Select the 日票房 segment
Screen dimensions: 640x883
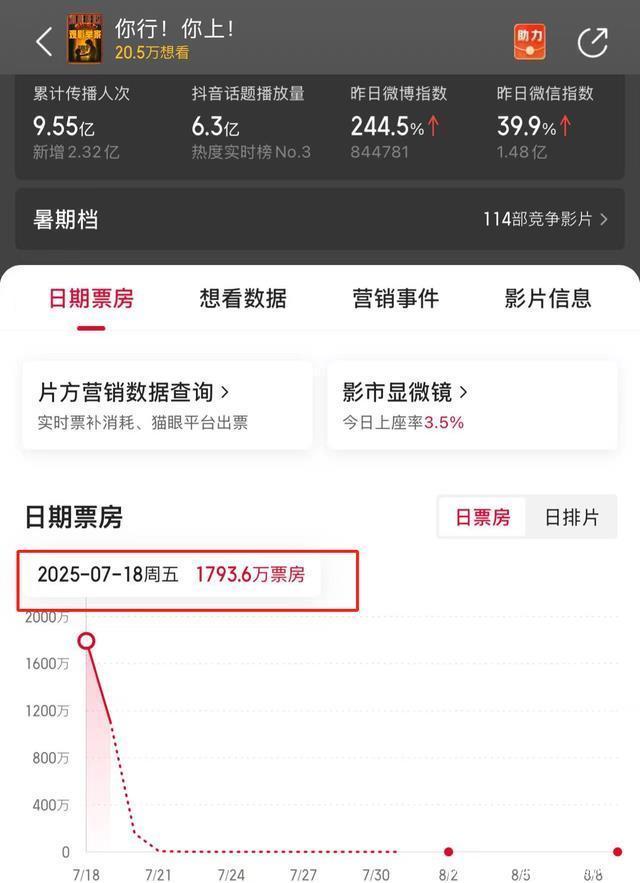pos(483,517)
